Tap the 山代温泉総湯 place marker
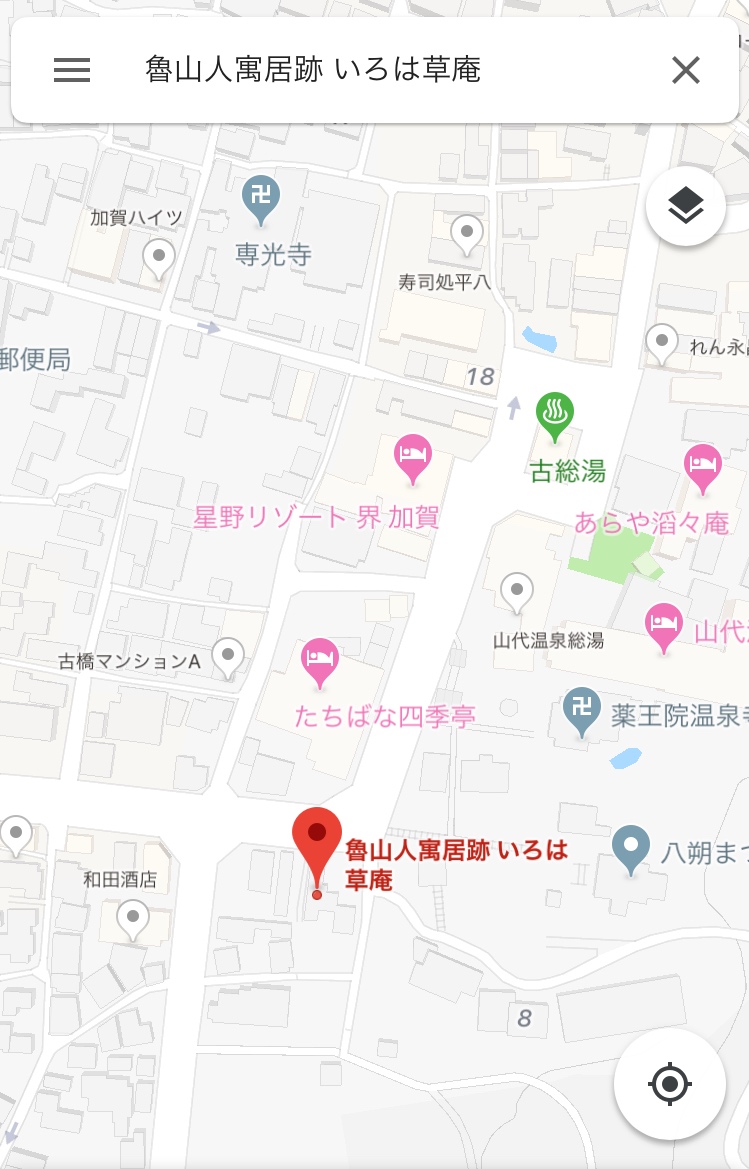 tap(516, 592)
